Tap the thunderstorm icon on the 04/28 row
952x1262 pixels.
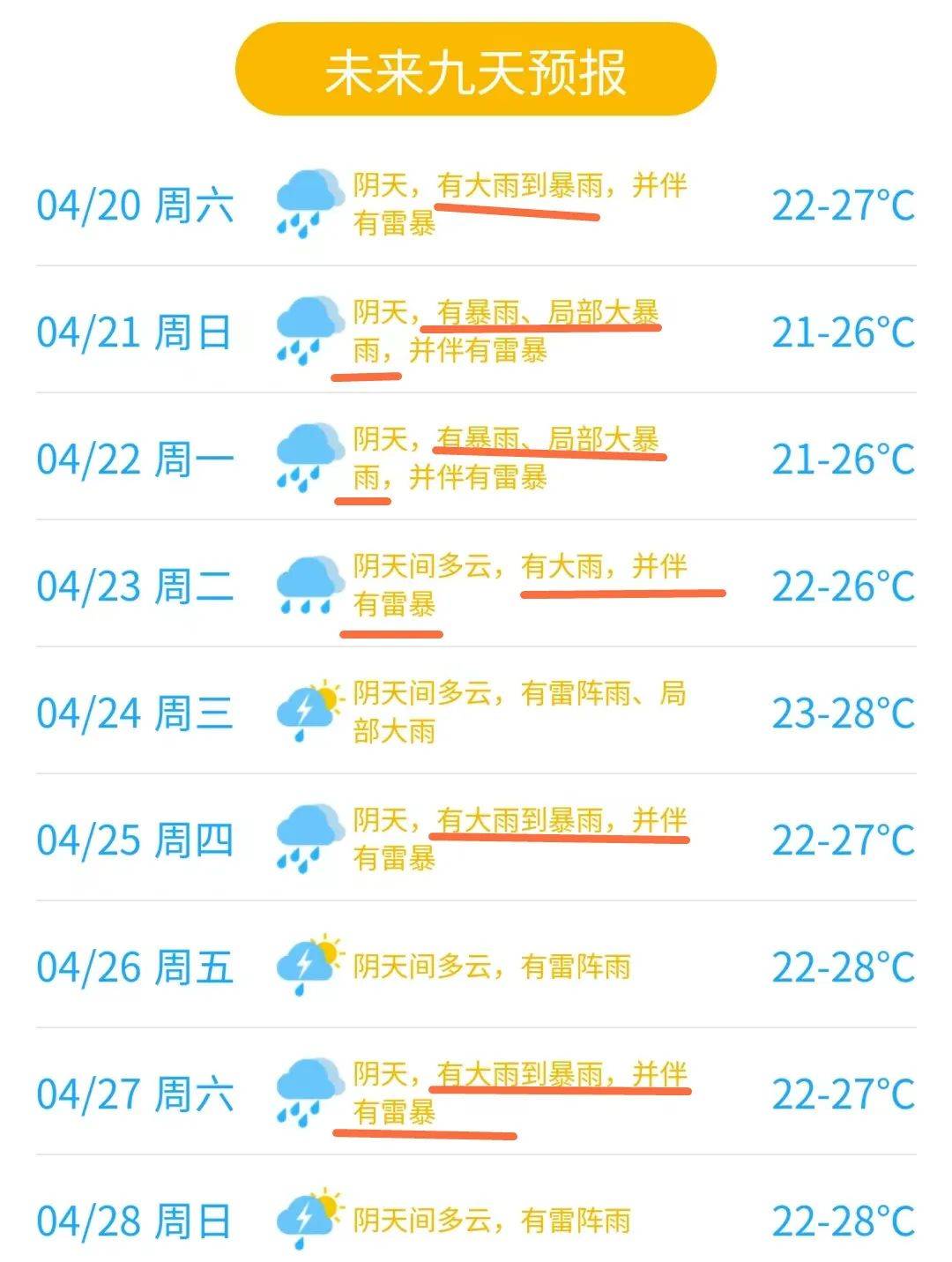coord(310,1217)
